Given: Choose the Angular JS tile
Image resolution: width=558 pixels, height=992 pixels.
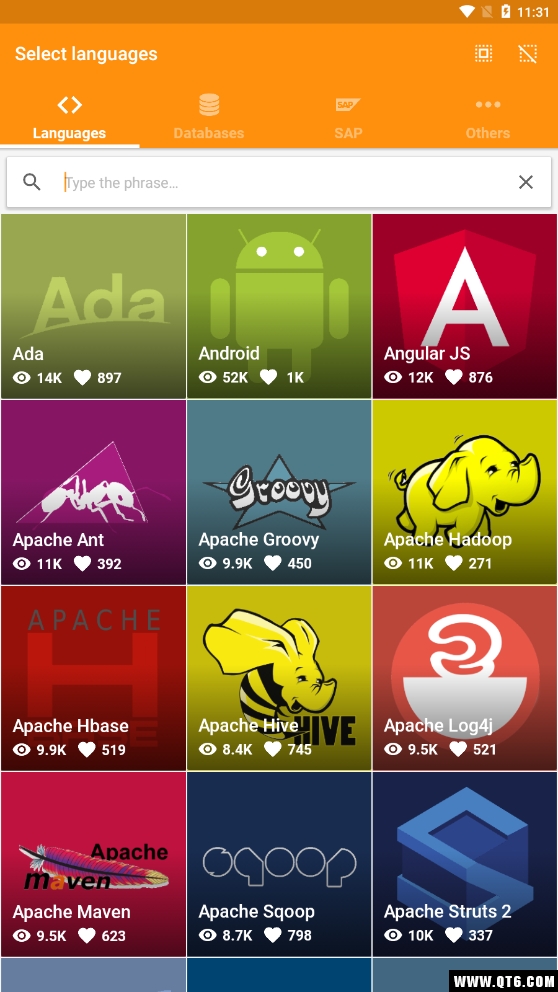Looking at the screenshot, I should [x=464, y=306].
